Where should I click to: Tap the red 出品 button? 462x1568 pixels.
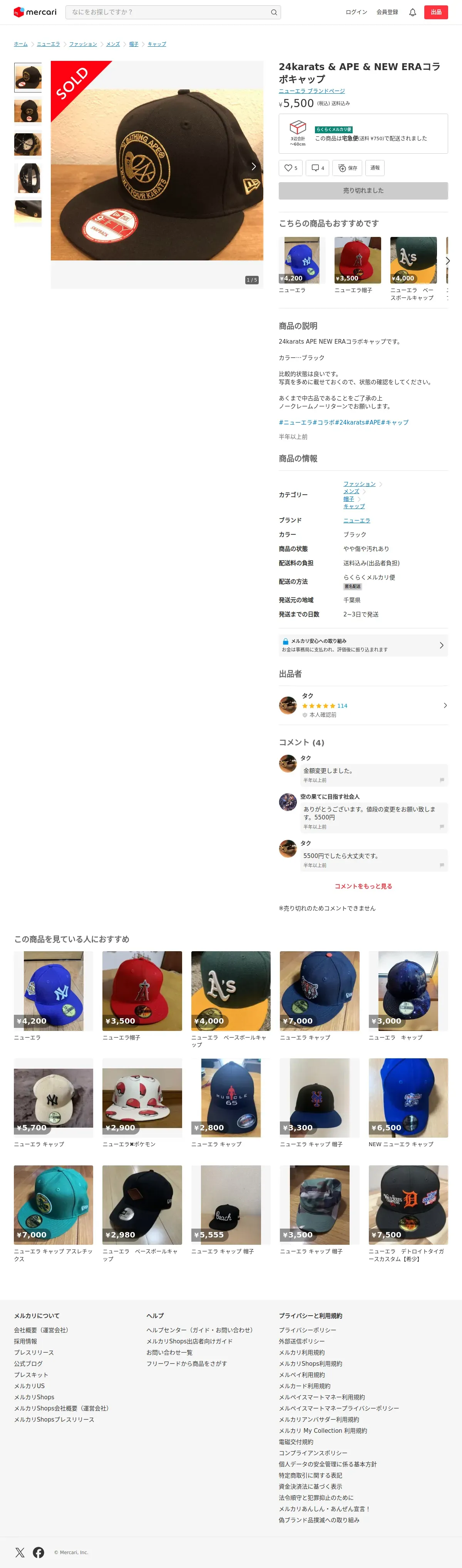pyautogui.click(x=436, y=12)
